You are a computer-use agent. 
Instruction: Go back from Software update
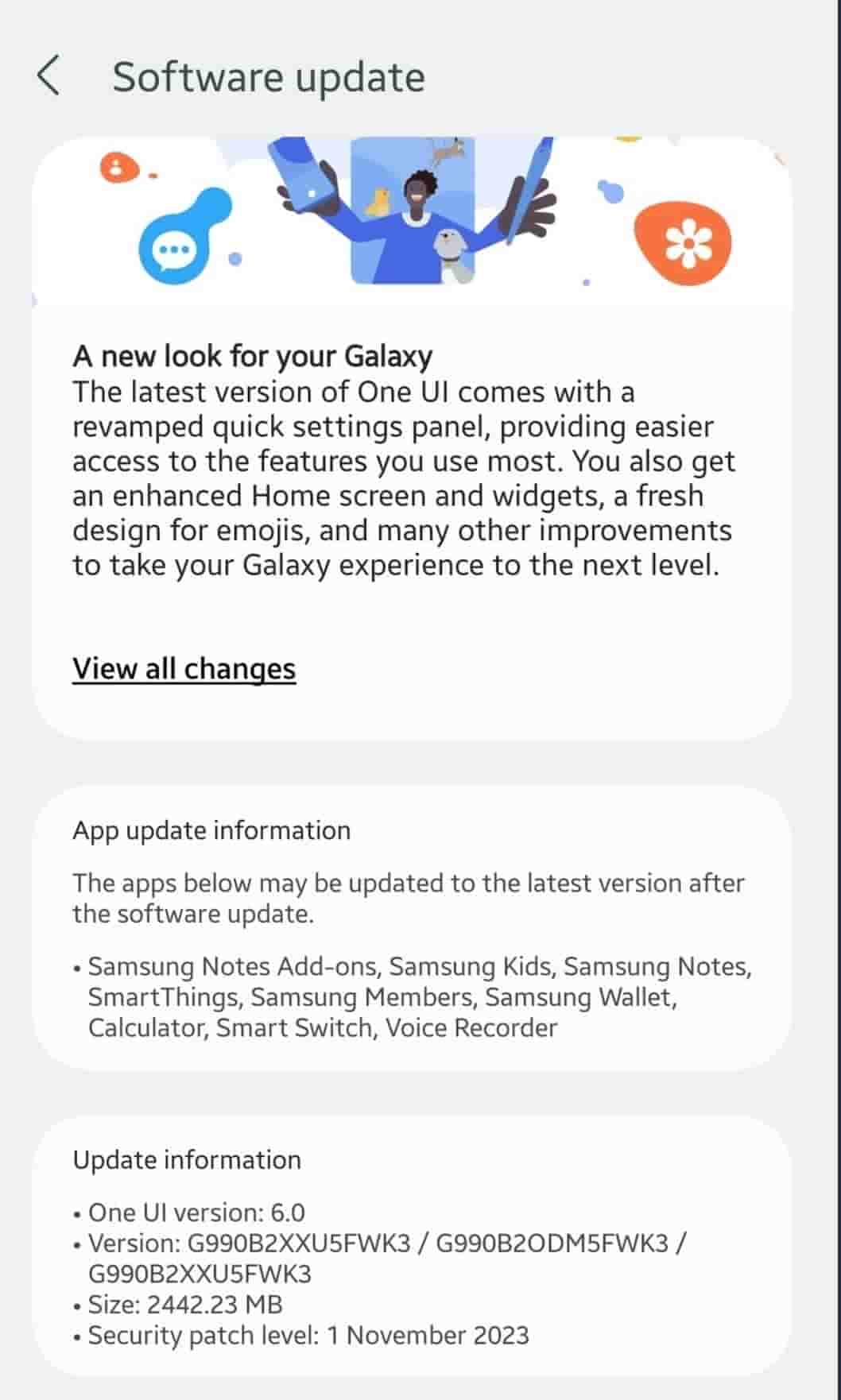tap(48, 76)
